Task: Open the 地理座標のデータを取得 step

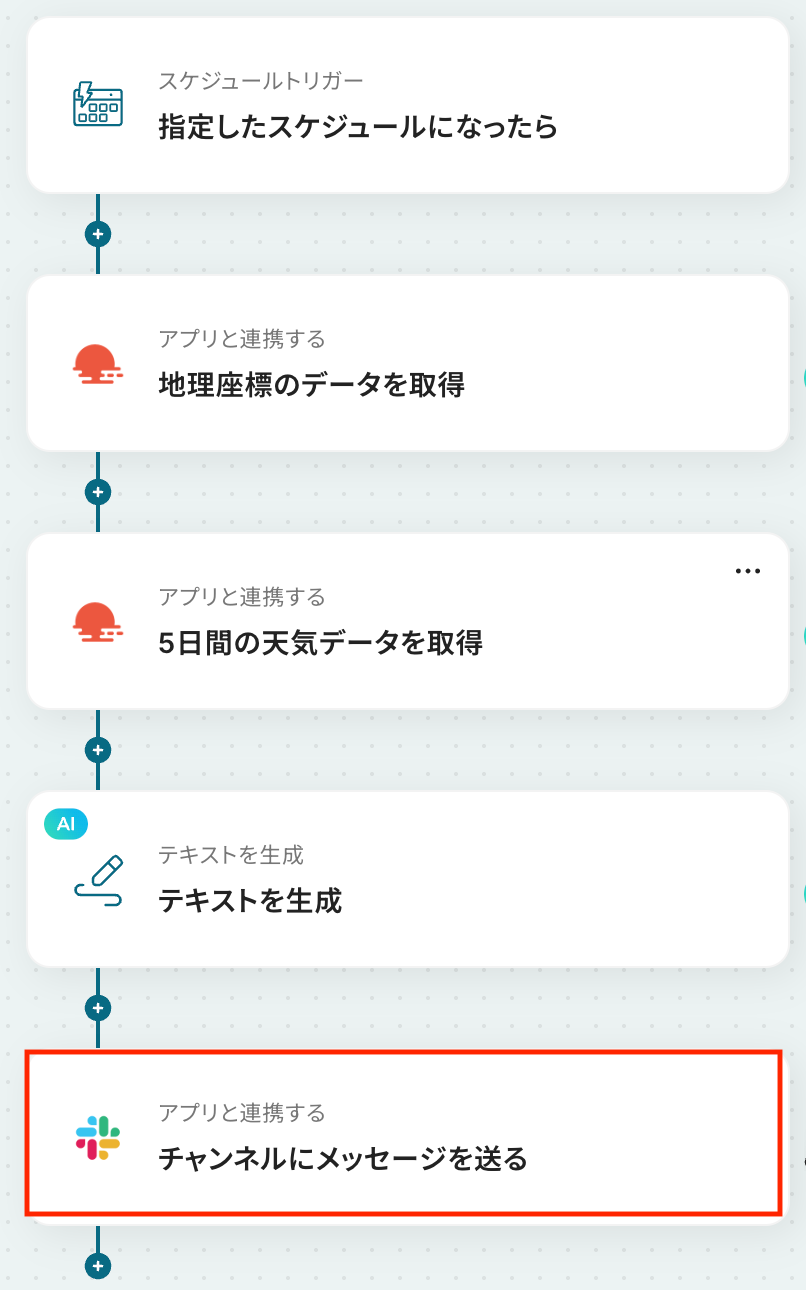Action: point(408,363)
